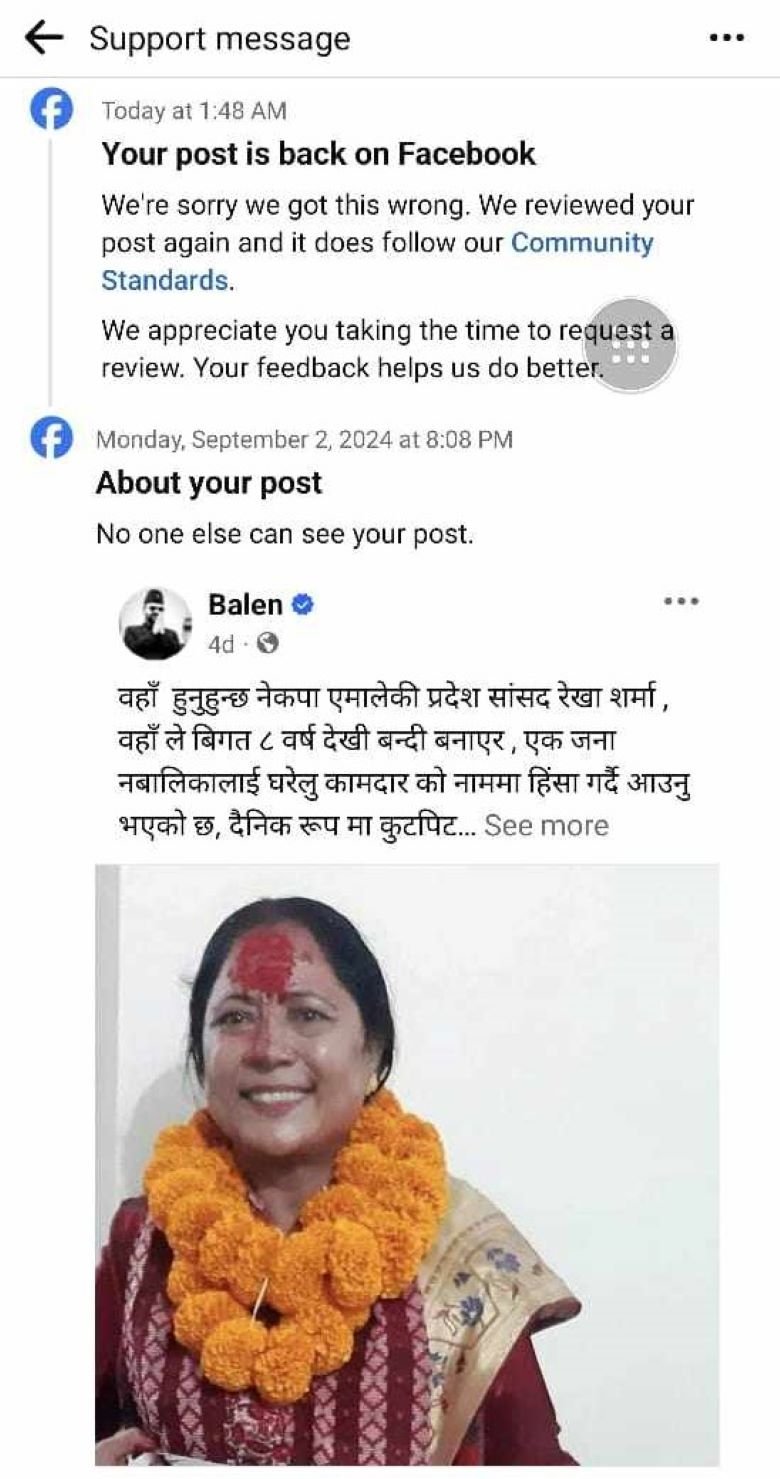Screen dimensions: 780x1479
Task: Open the post photo in full view
Action: [407, 1160]
